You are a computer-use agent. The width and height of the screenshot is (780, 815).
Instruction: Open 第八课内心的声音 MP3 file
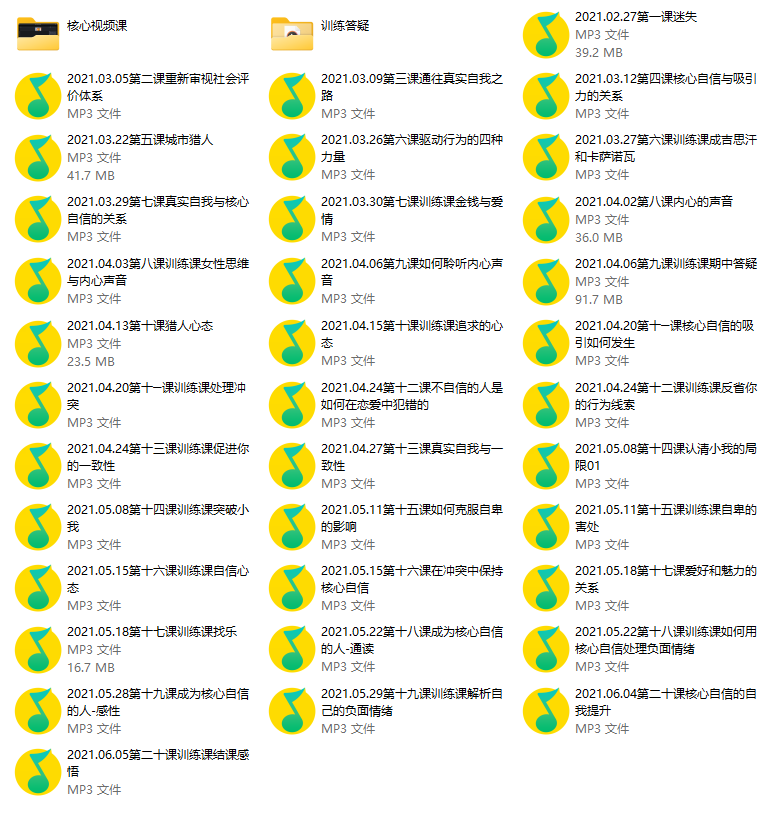click(x=547, y=219)
